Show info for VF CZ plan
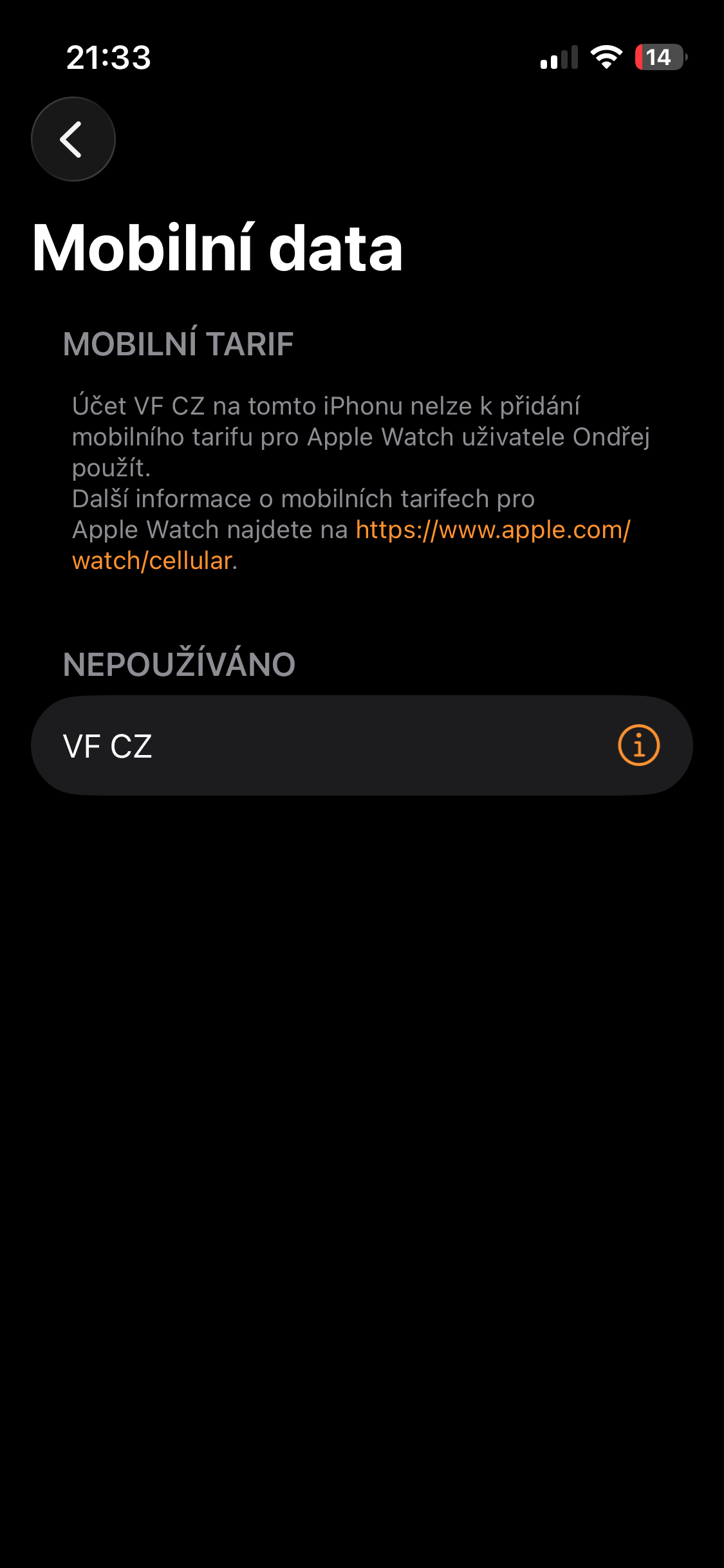Viewport: 724px width, 1568px height. click(x=638, y=745)
